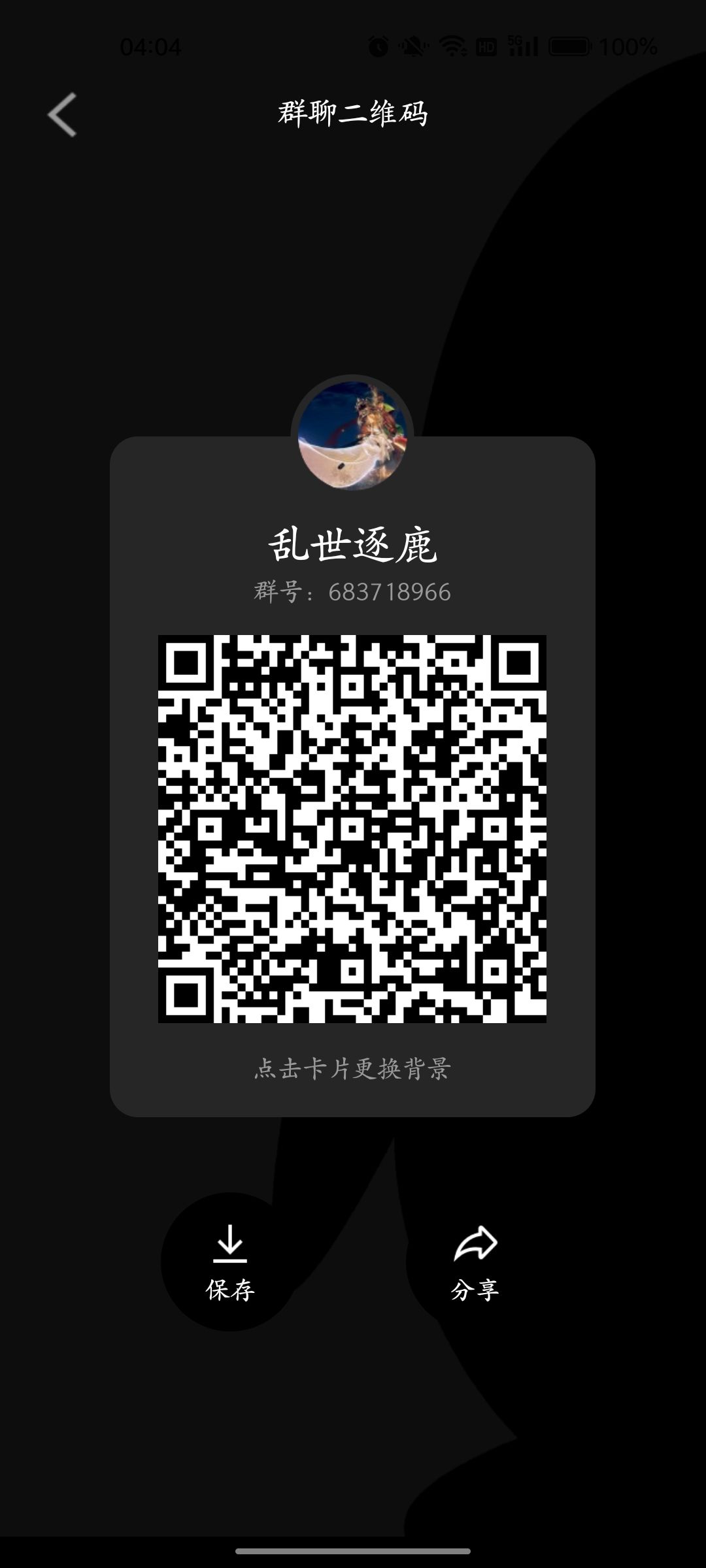
Task: Tap the Save (保存) download icon
Action: pyautogui.click(x=230, y=1243)
